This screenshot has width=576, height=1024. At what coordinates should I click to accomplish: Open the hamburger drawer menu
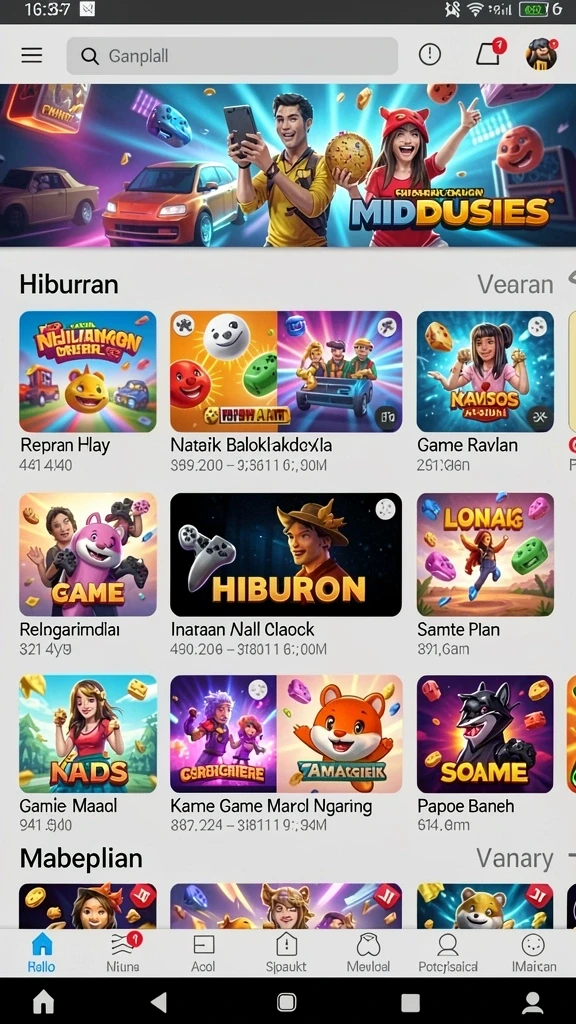pos(31,56)
